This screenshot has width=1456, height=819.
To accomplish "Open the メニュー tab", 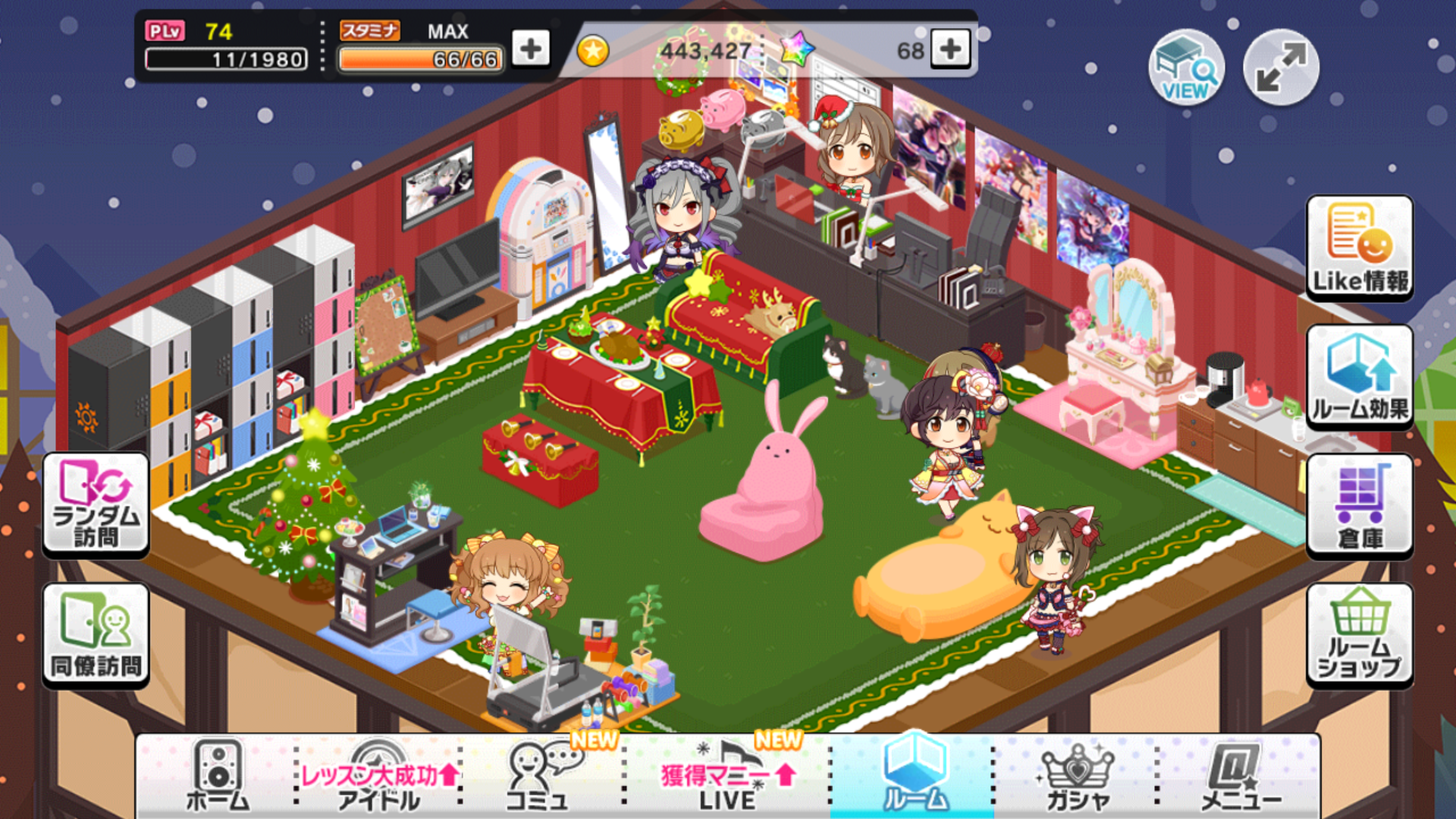I will pos(1239,775).
